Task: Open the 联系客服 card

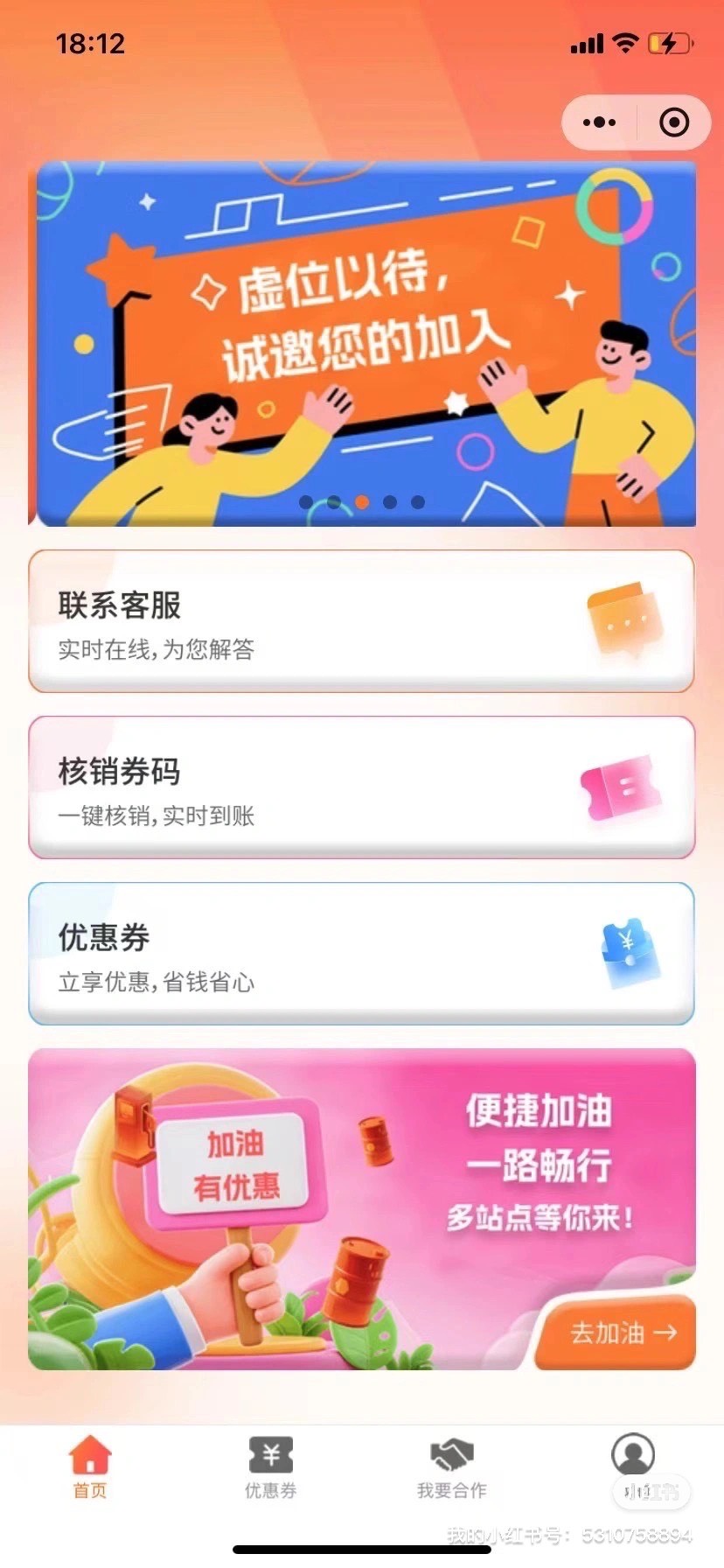Action: coord(362,622)
